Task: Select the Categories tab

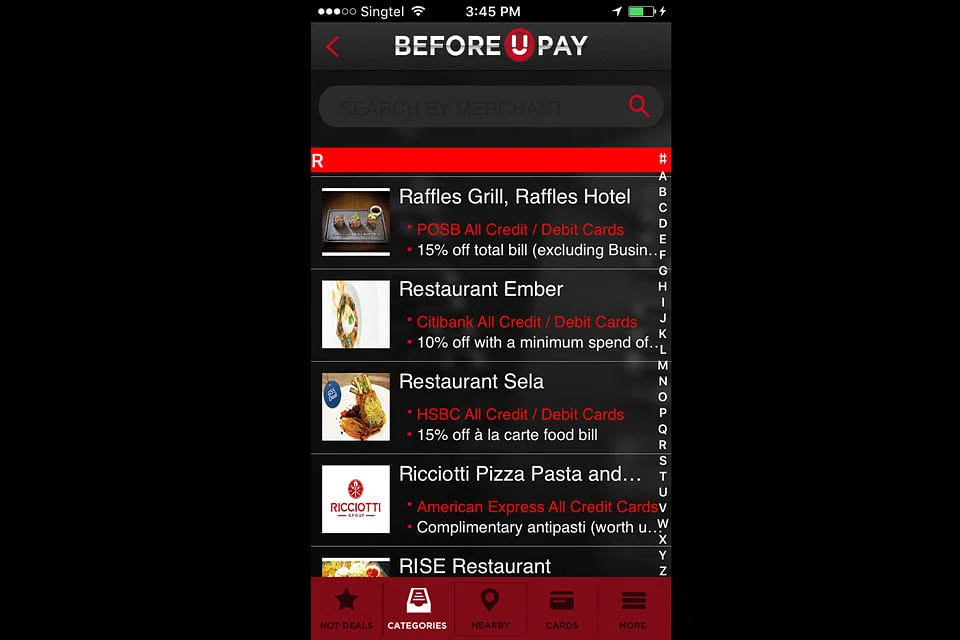Action: click(x=417, y=608)
